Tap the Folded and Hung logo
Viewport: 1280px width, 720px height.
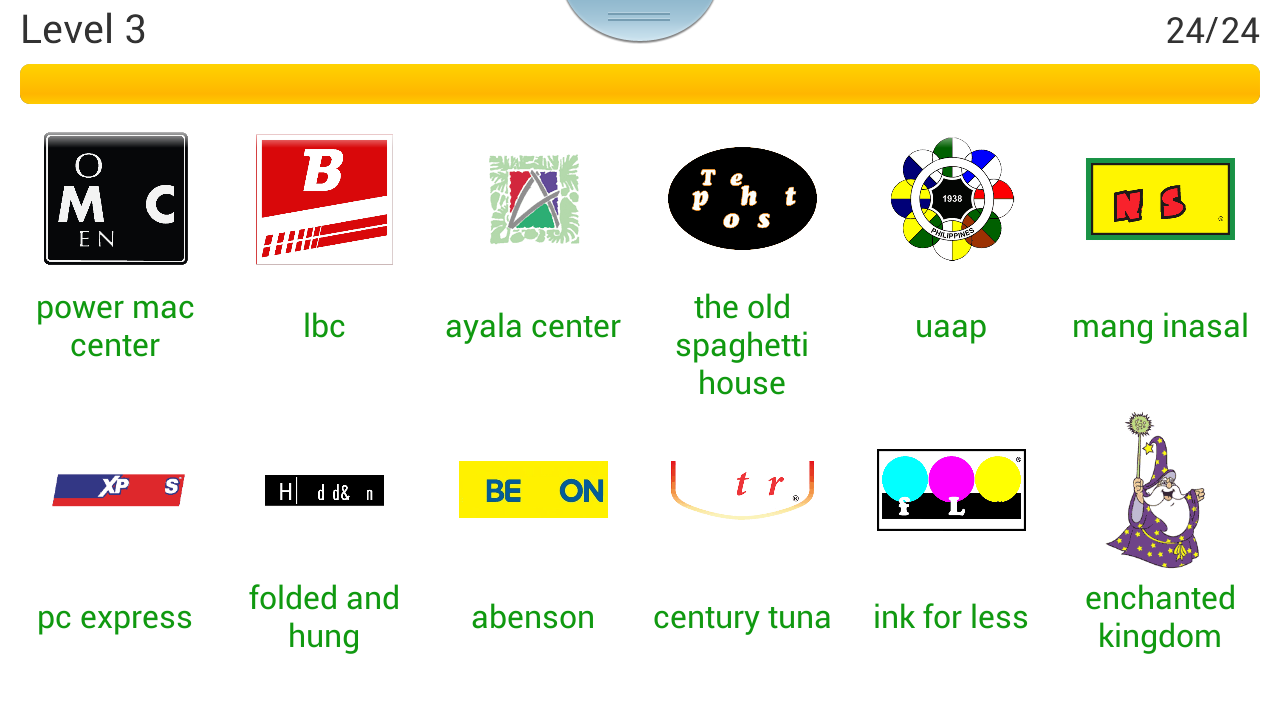324,490
